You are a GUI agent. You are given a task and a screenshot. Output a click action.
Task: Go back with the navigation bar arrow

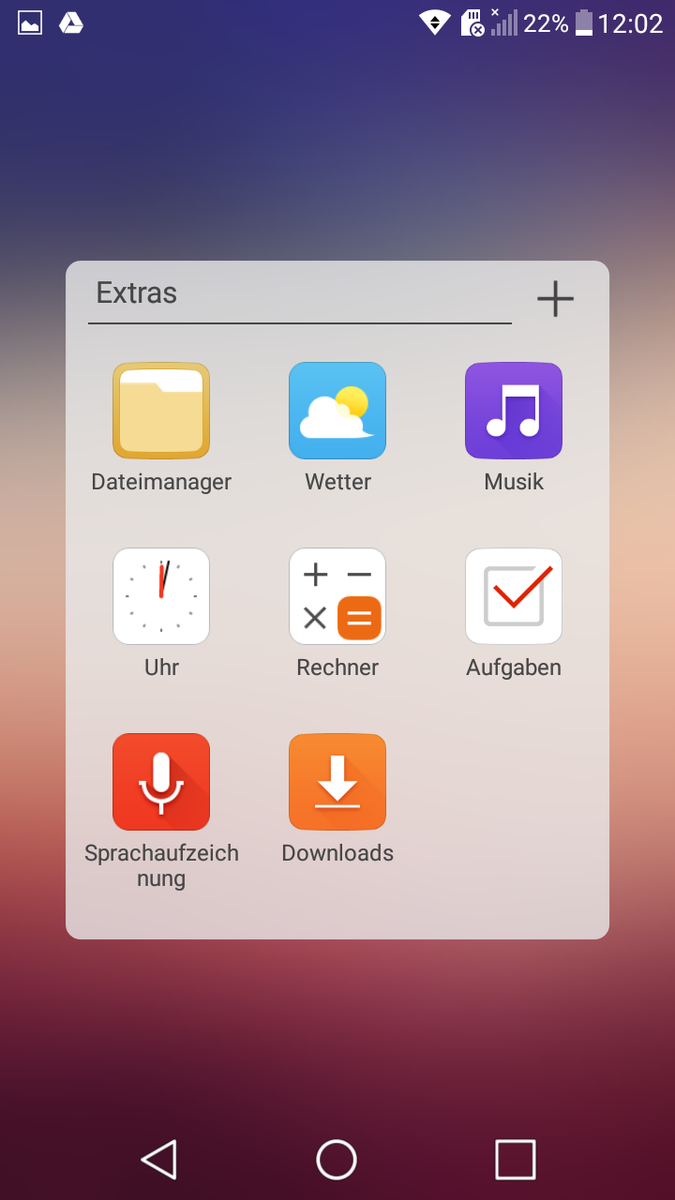(159, 1159)
